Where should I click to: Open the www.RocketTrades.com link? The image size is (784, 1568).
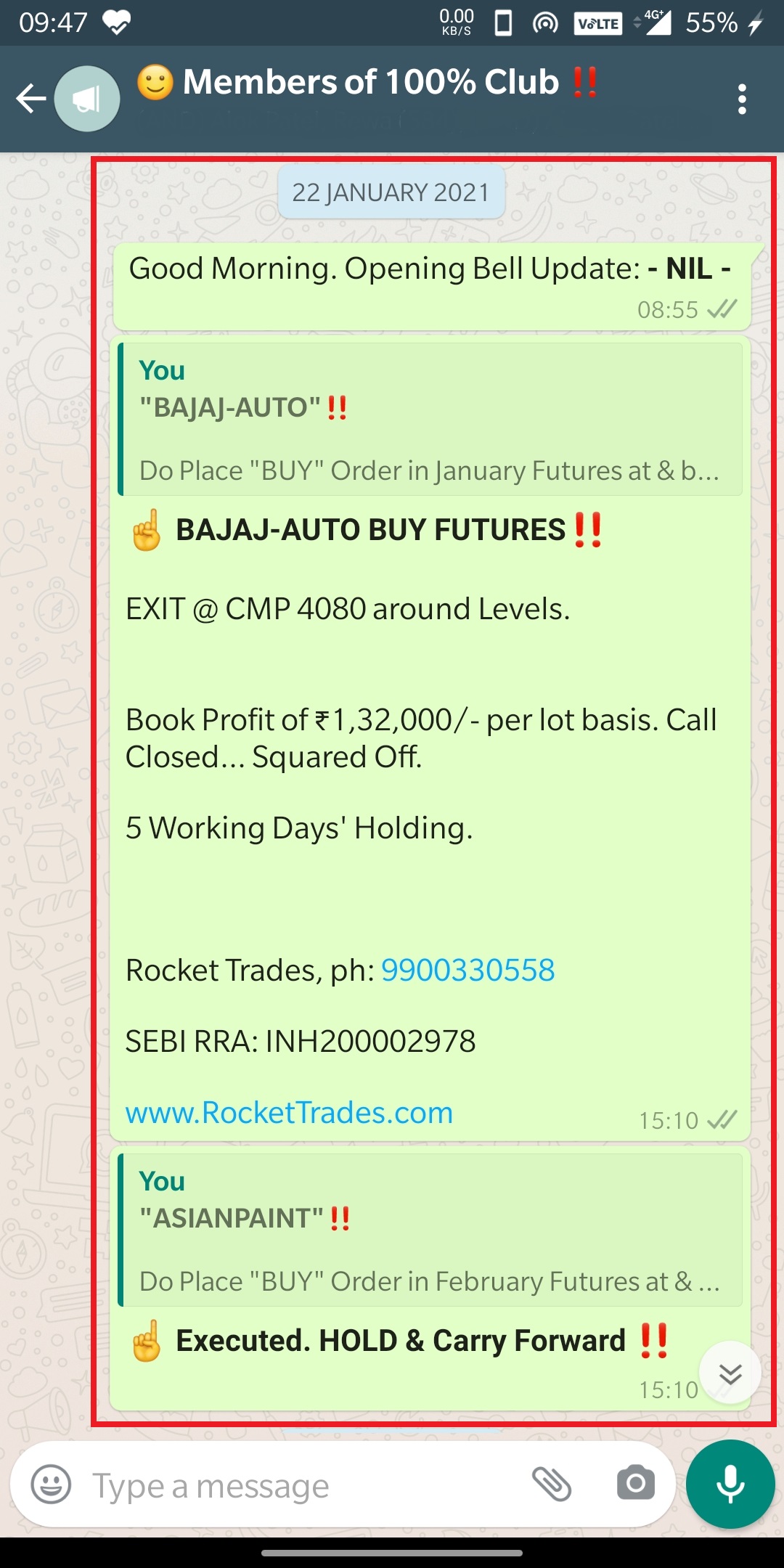point(289,1112)
